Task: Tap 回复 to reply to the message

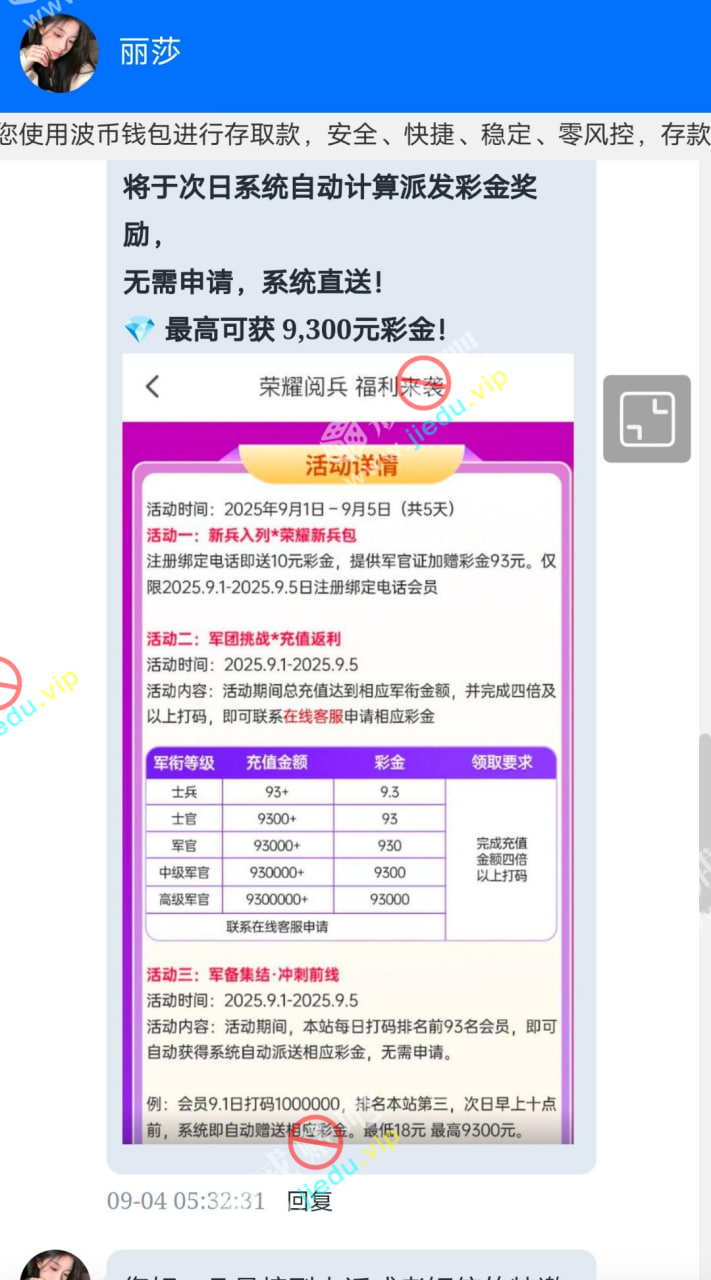Action: (x=309, y=1201)
